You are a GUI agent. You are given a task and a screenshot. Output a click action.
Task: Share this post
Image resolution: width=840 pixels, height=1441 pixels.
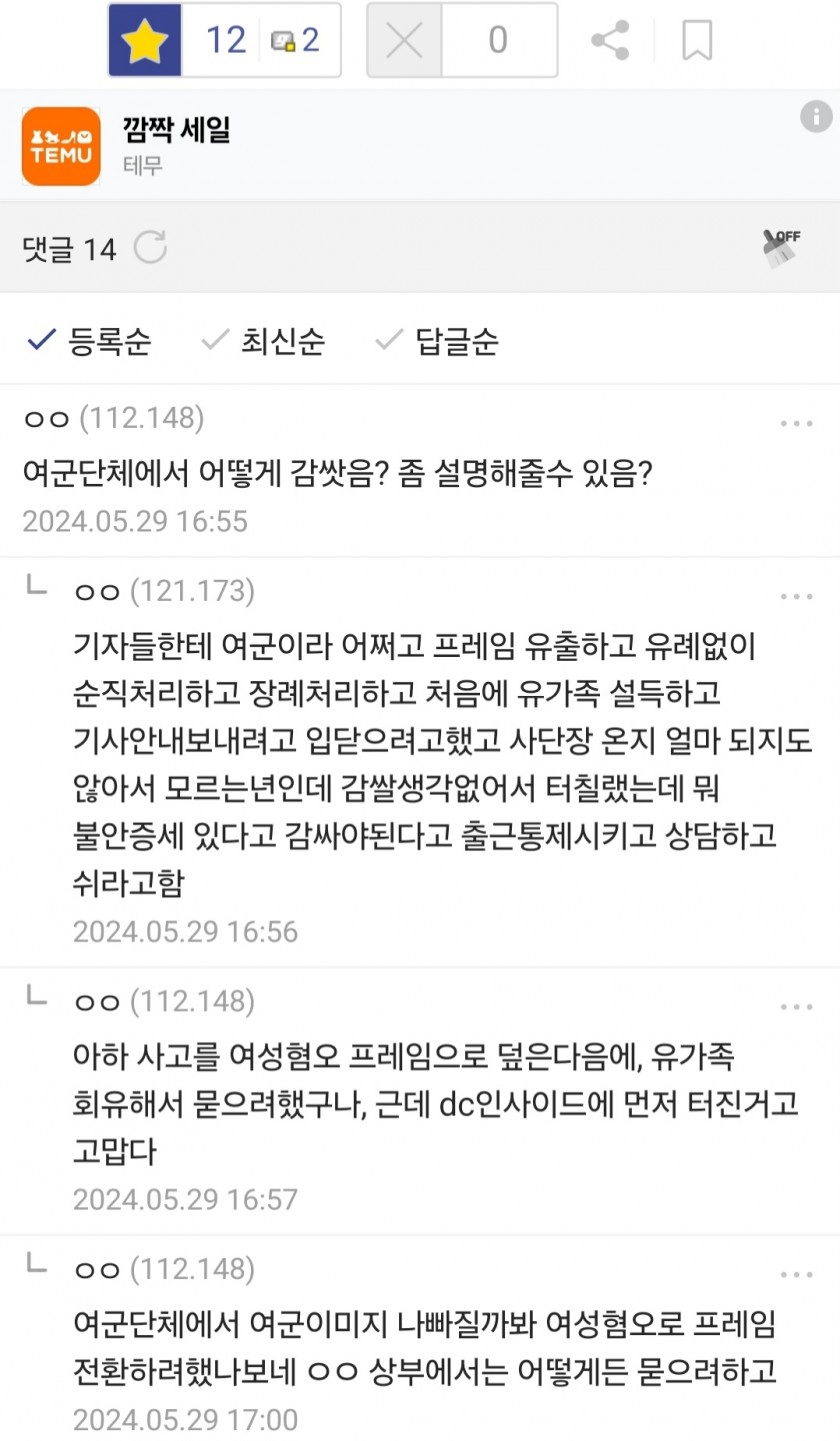point(610,40)
